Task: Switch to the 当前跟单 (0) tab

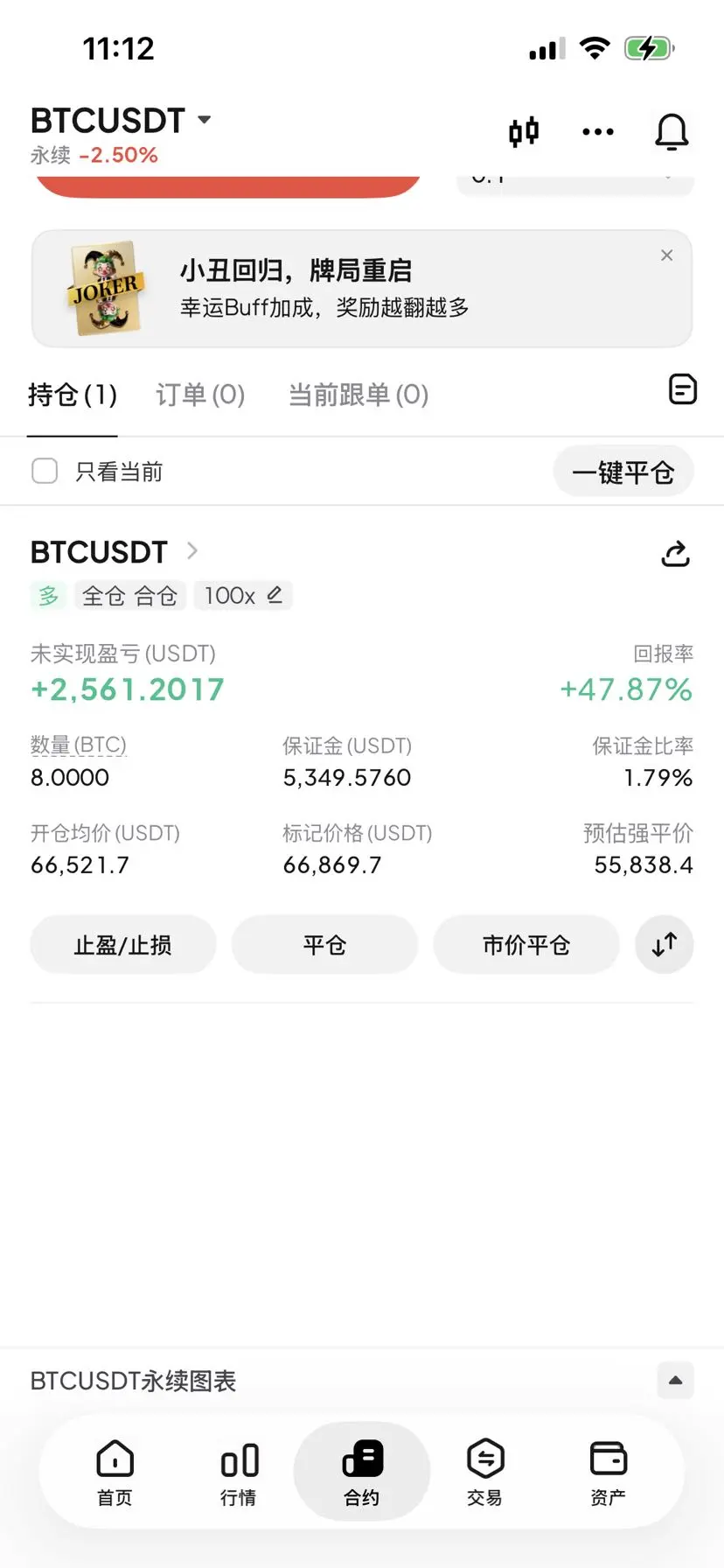Action: 359,395
